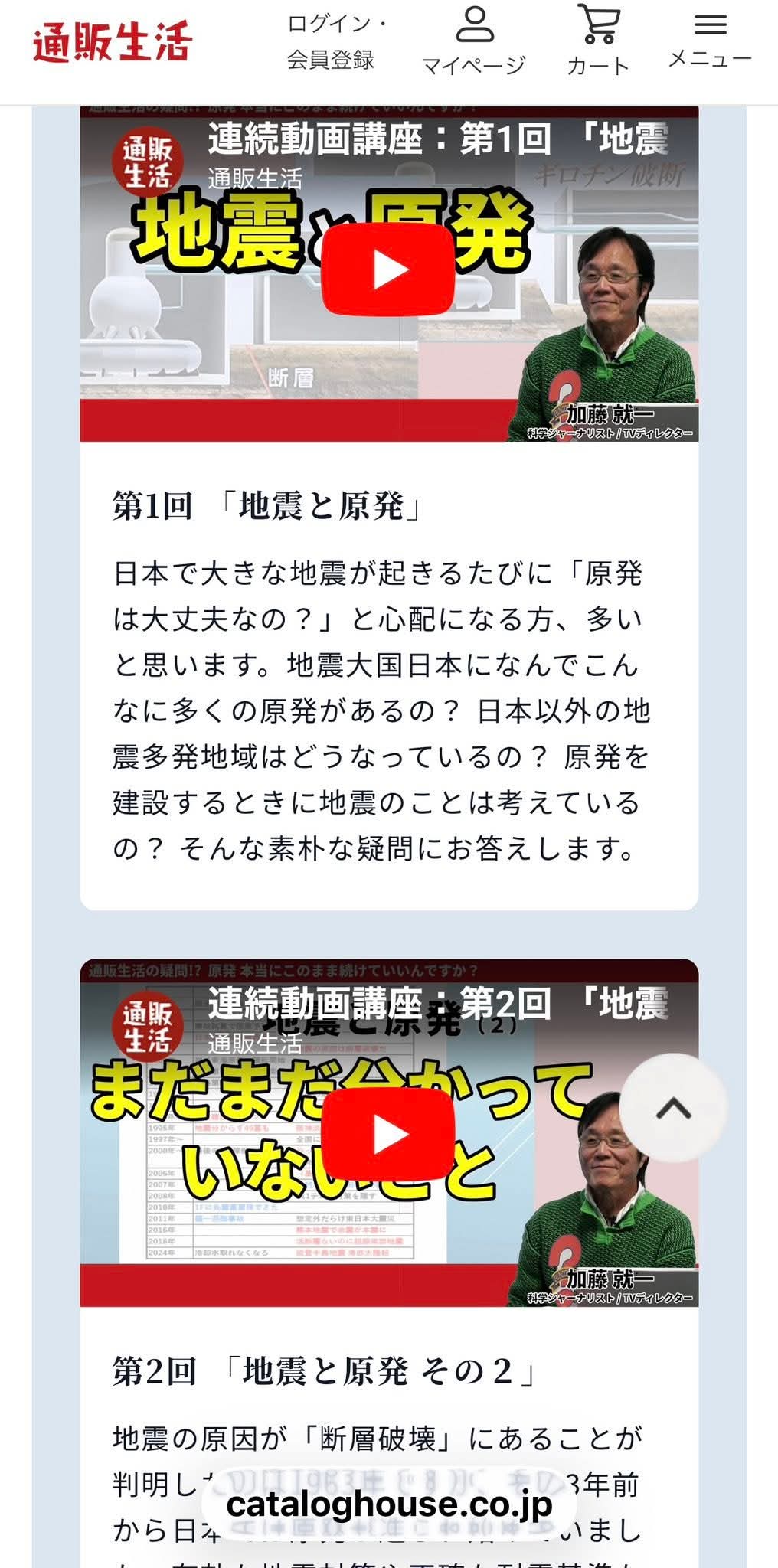Open the カート shopping cart
The width and height of the screenshot is (778, 1568).
[x=598, y=42]
